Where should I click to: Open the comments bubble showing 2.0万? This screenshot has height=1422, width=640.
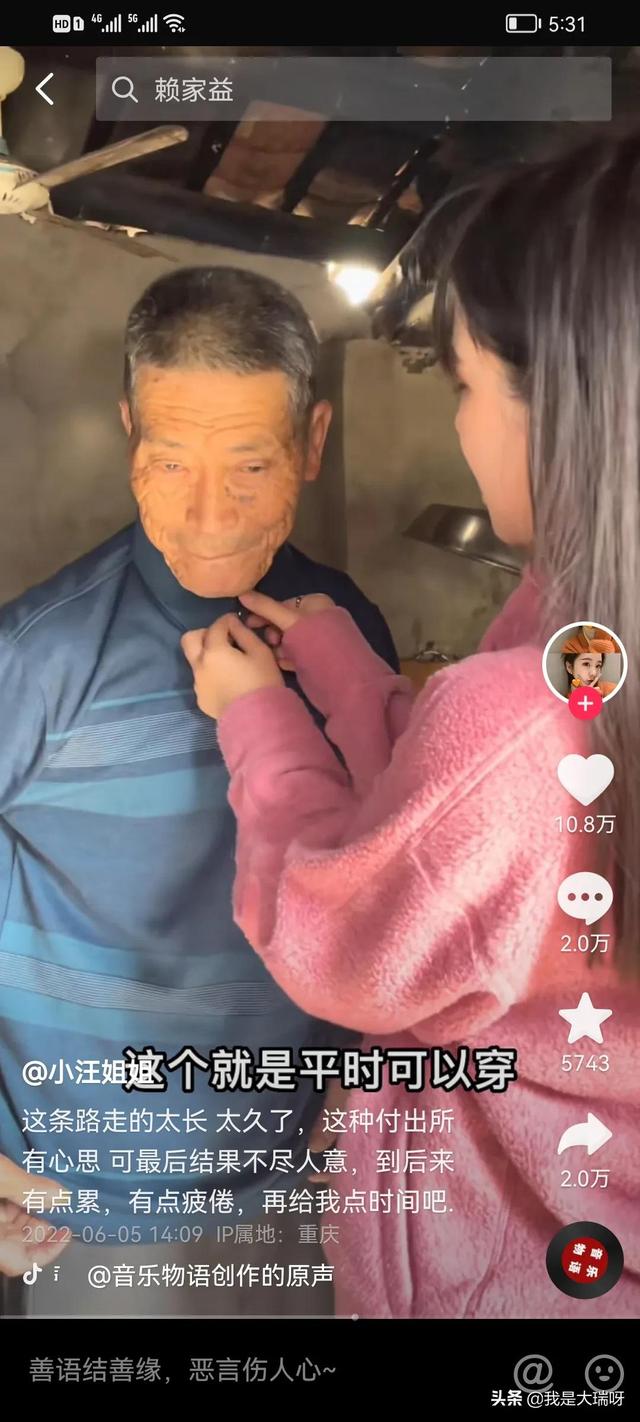coord(585,898)
